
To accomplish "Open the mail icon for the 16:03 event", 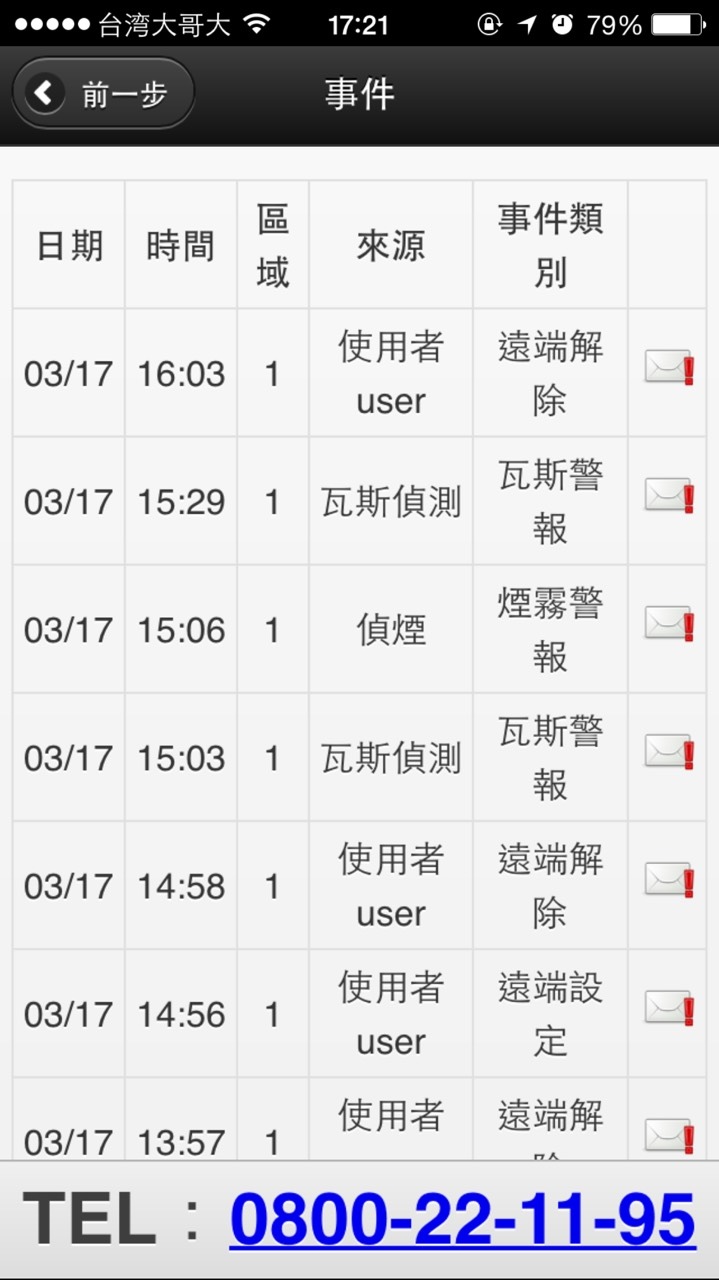I will pos(669,367).
